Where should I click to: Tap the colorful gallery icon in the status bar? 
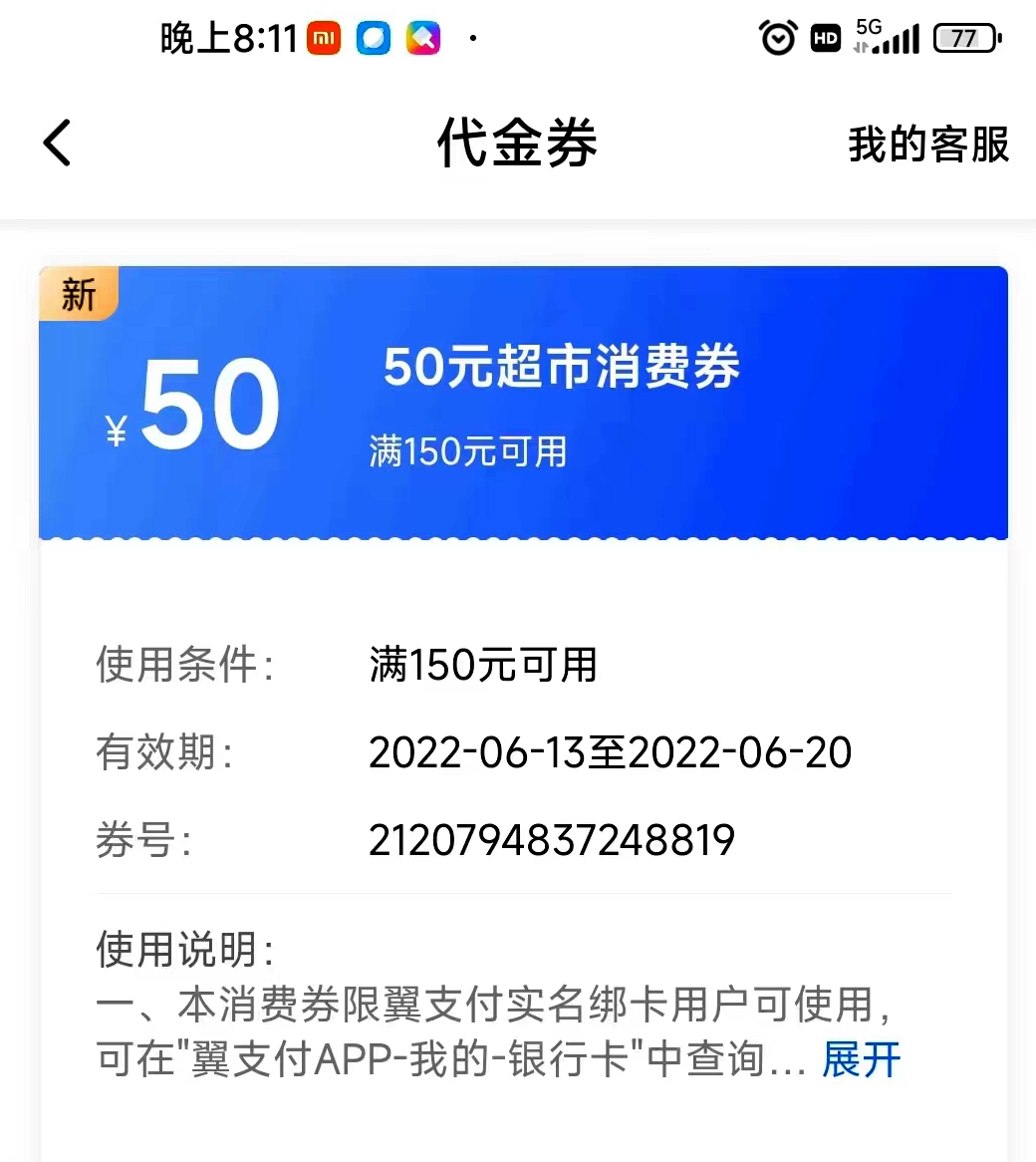(x=422, y=38)
